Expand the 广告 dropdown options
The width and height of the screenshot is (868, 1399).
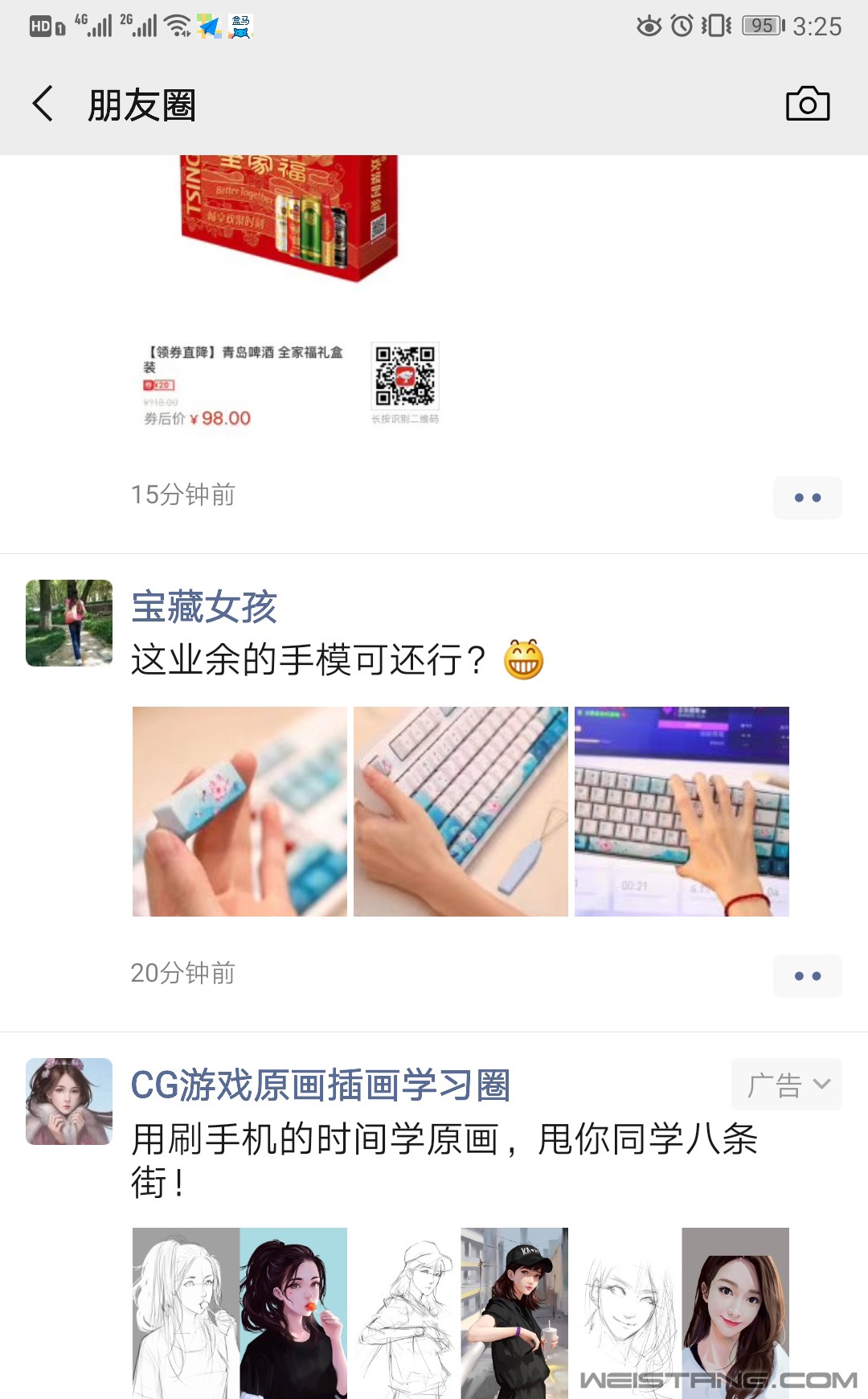pos(787,1085)
